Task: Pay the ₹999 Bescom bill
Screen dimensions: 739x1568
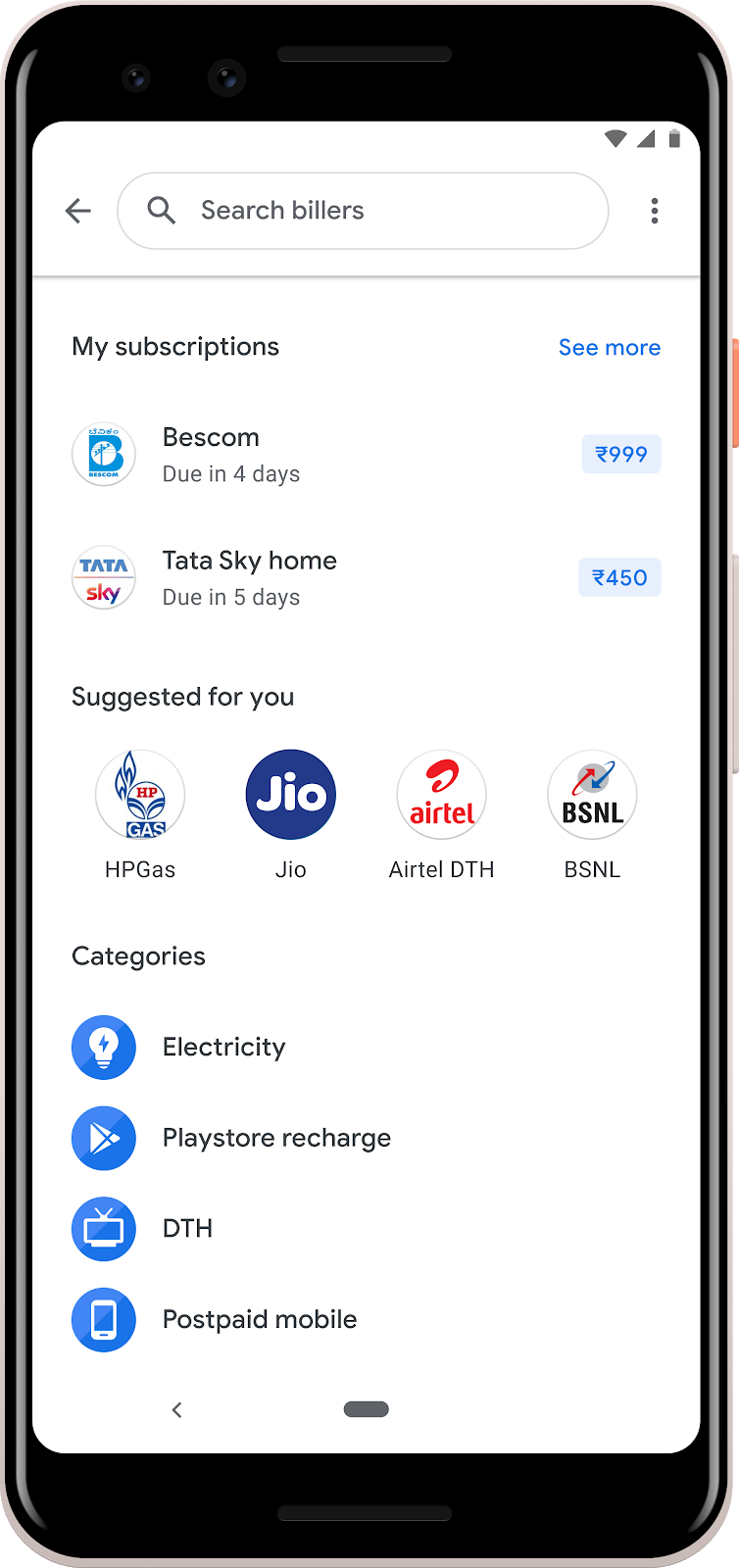Action: [x=621, y=455]
